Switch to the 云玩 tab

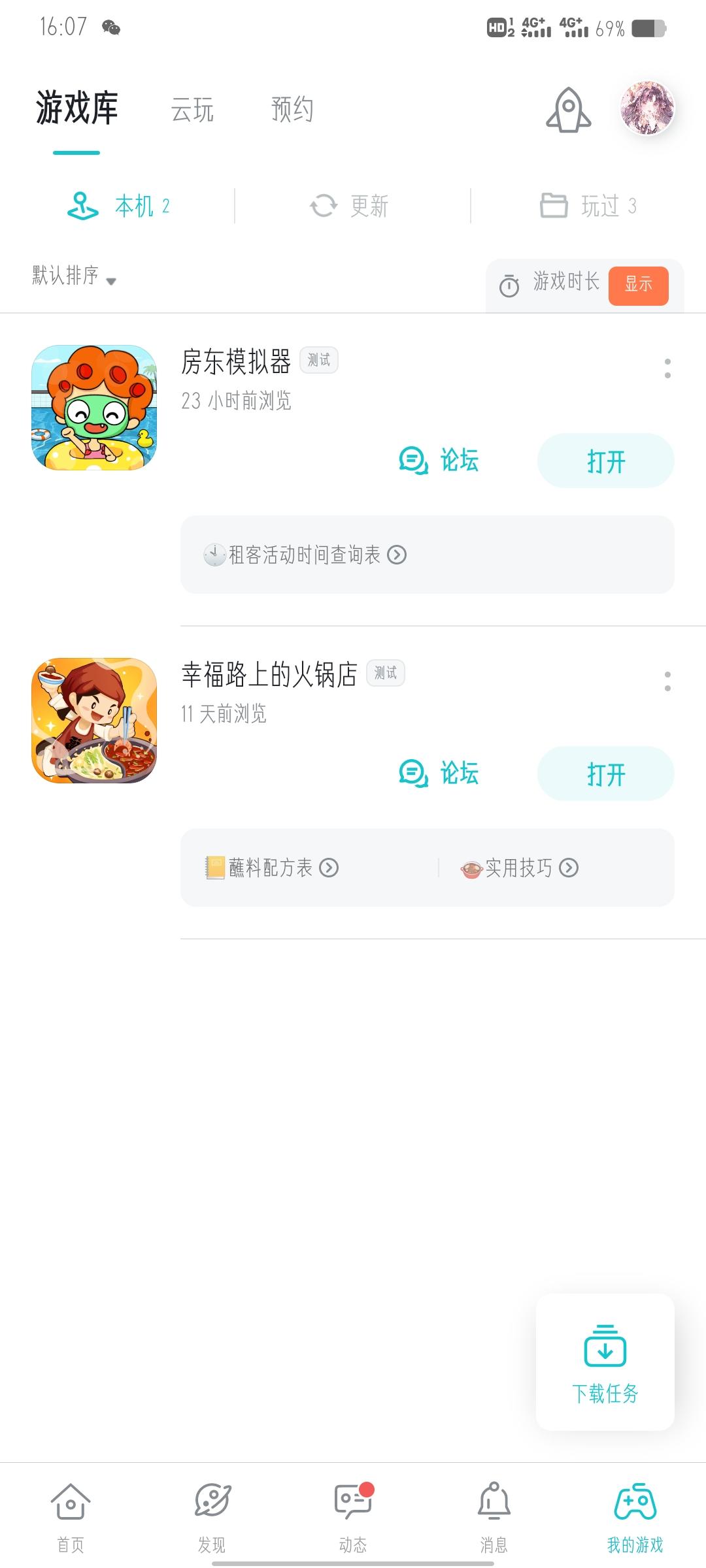coord(192,110)
